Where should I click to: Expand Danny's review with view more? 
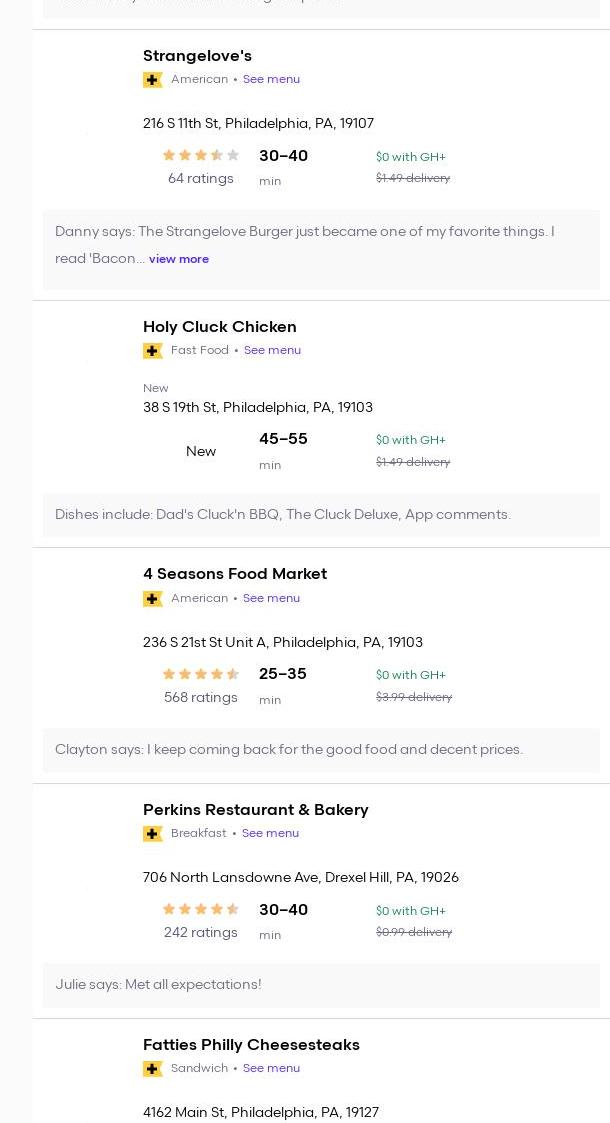tap(179, 259)
